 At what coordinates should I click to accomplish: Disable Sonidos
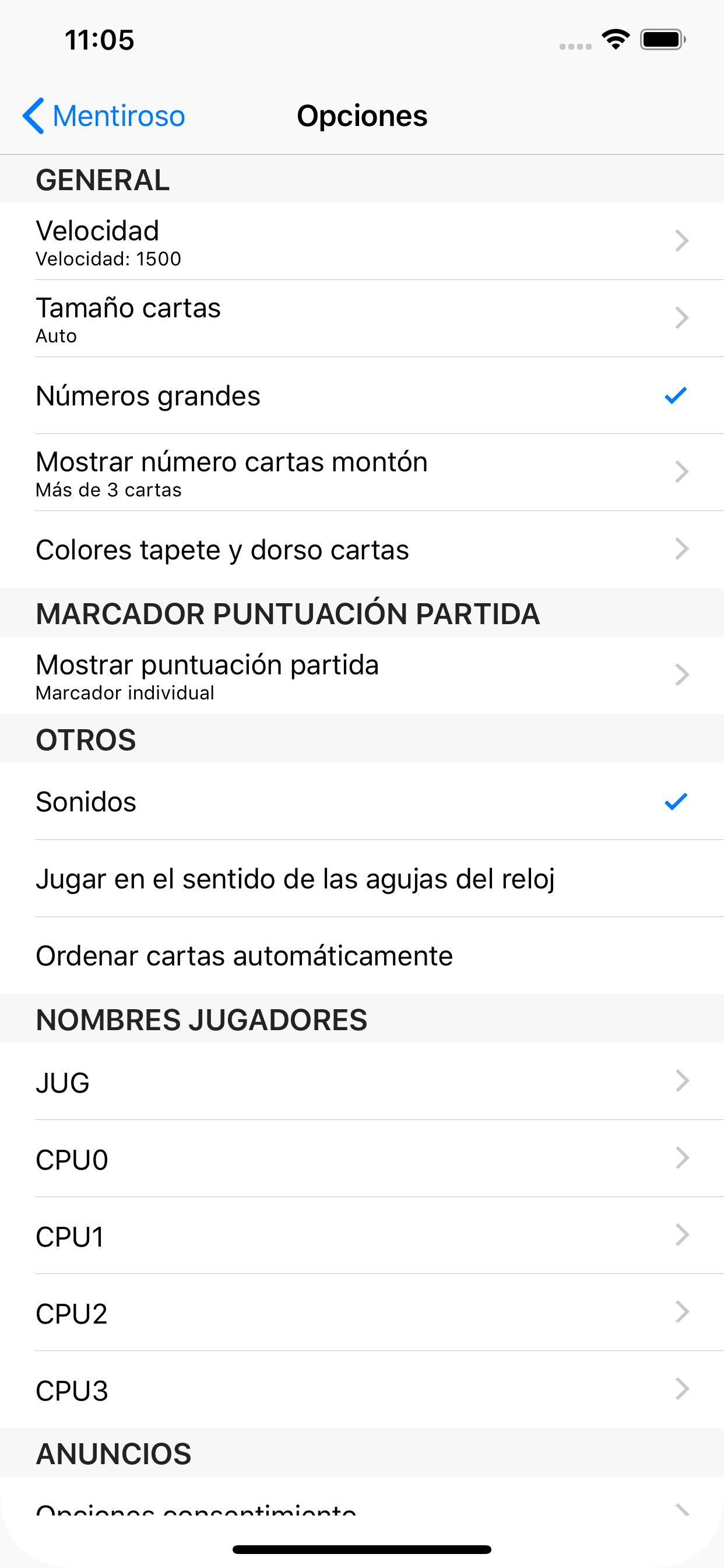[x=362, y=801]
